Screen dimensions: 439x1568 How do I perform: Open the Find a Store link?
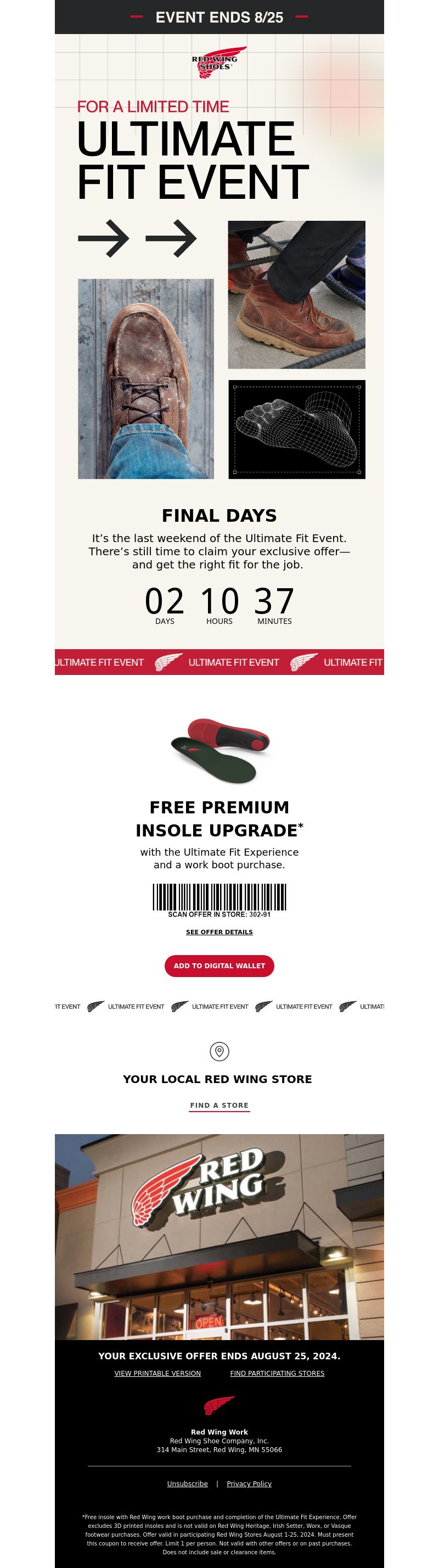pos(219,1105)
